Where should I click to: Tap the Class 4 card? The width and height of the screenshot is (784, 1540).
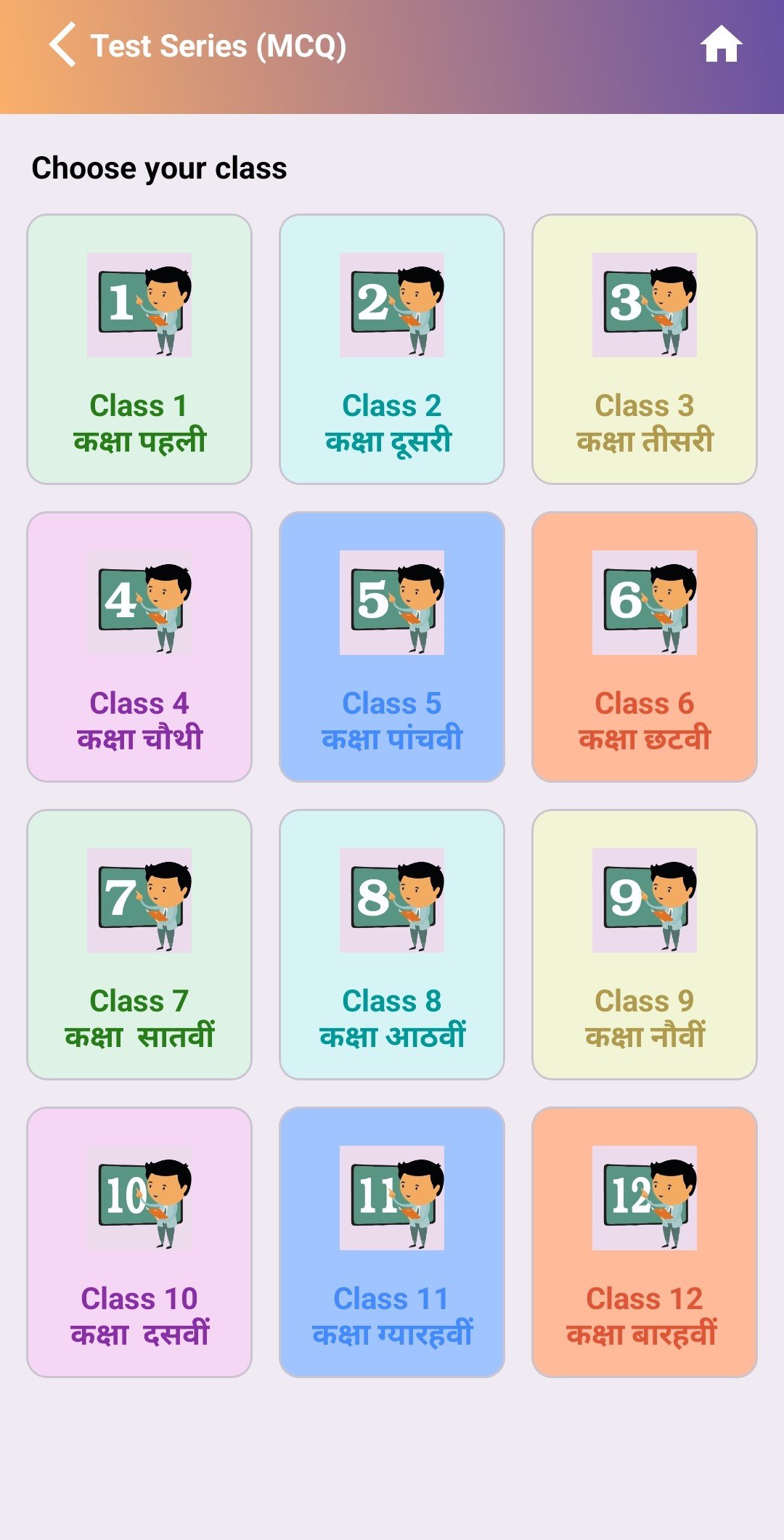[x=139, y=647]
